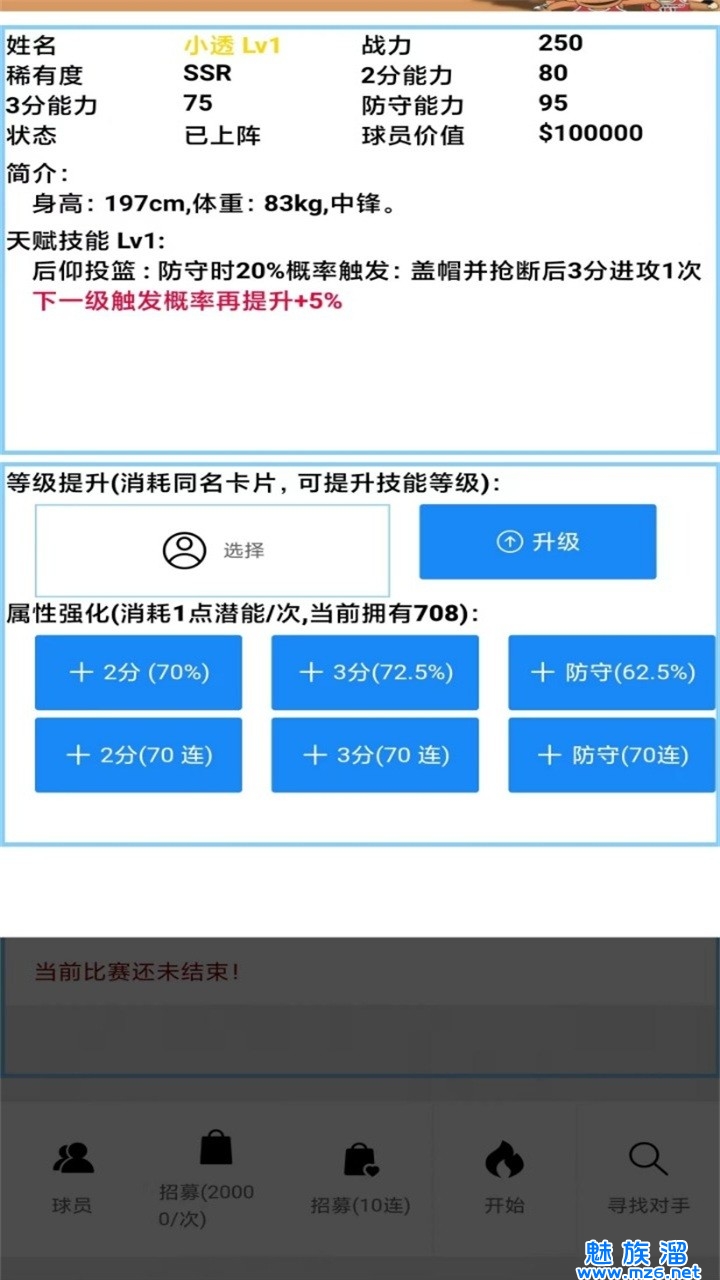The height and width of the screenshot is (1280, 720).
Task: Tap the 升级 upgrade button
Action: (537, 541)
